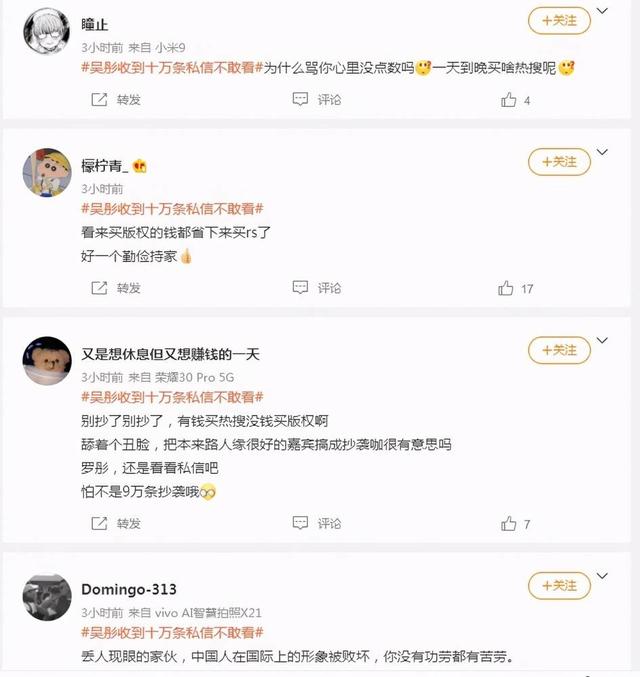Expand the chevron menu on 瞳止's post

point(602,12)
